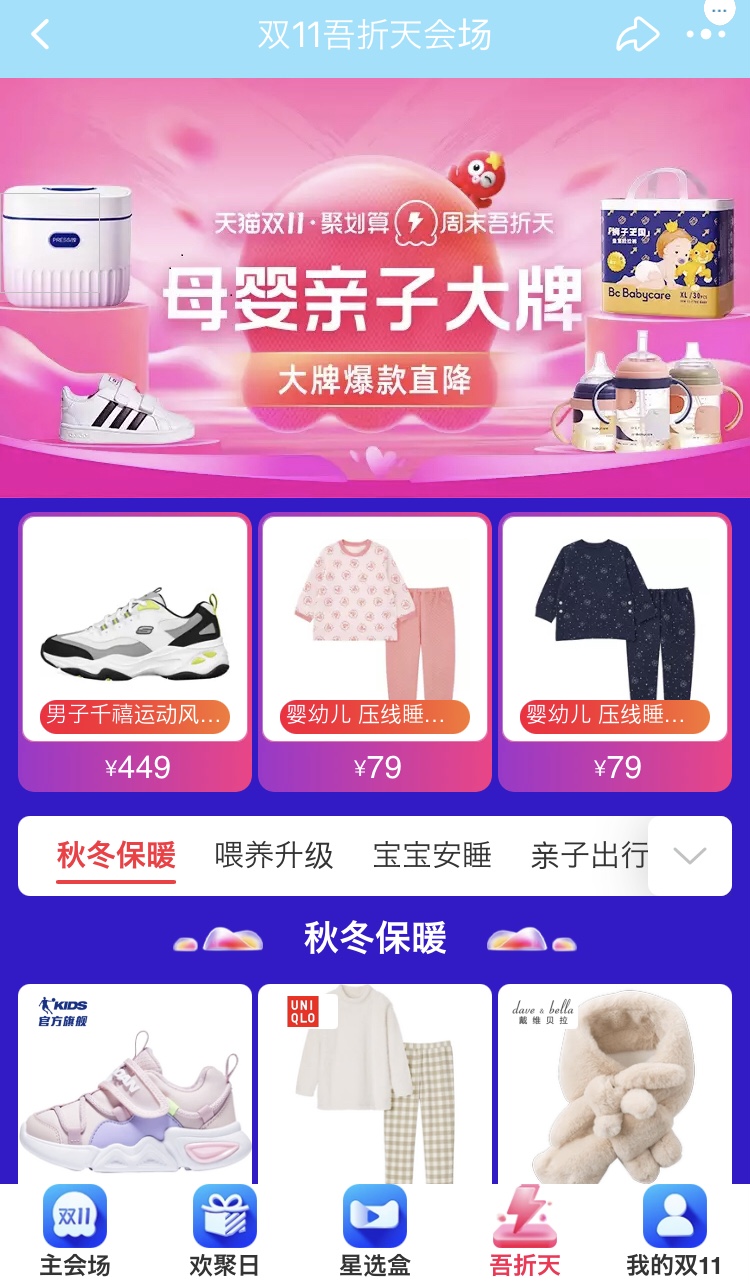The image size is (750, 1284).
Task: Open the 星选盒 bottom tab
Action: pos(375,1232)
